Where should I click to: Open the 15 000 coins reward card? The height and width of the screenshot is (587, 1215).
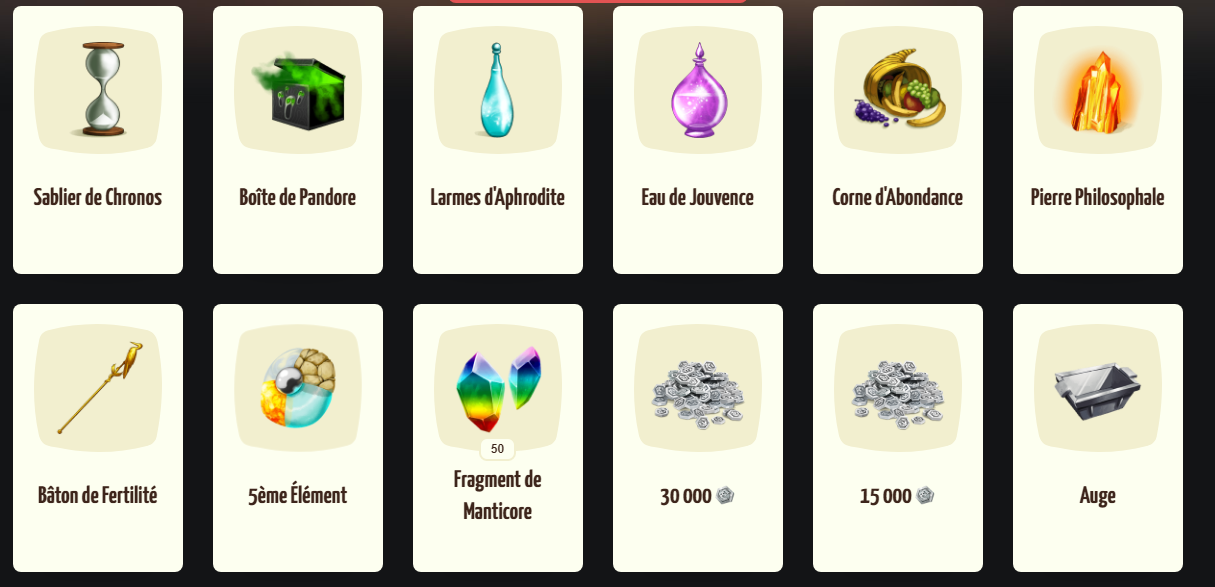pyautogui.click(x=898, y=438)
